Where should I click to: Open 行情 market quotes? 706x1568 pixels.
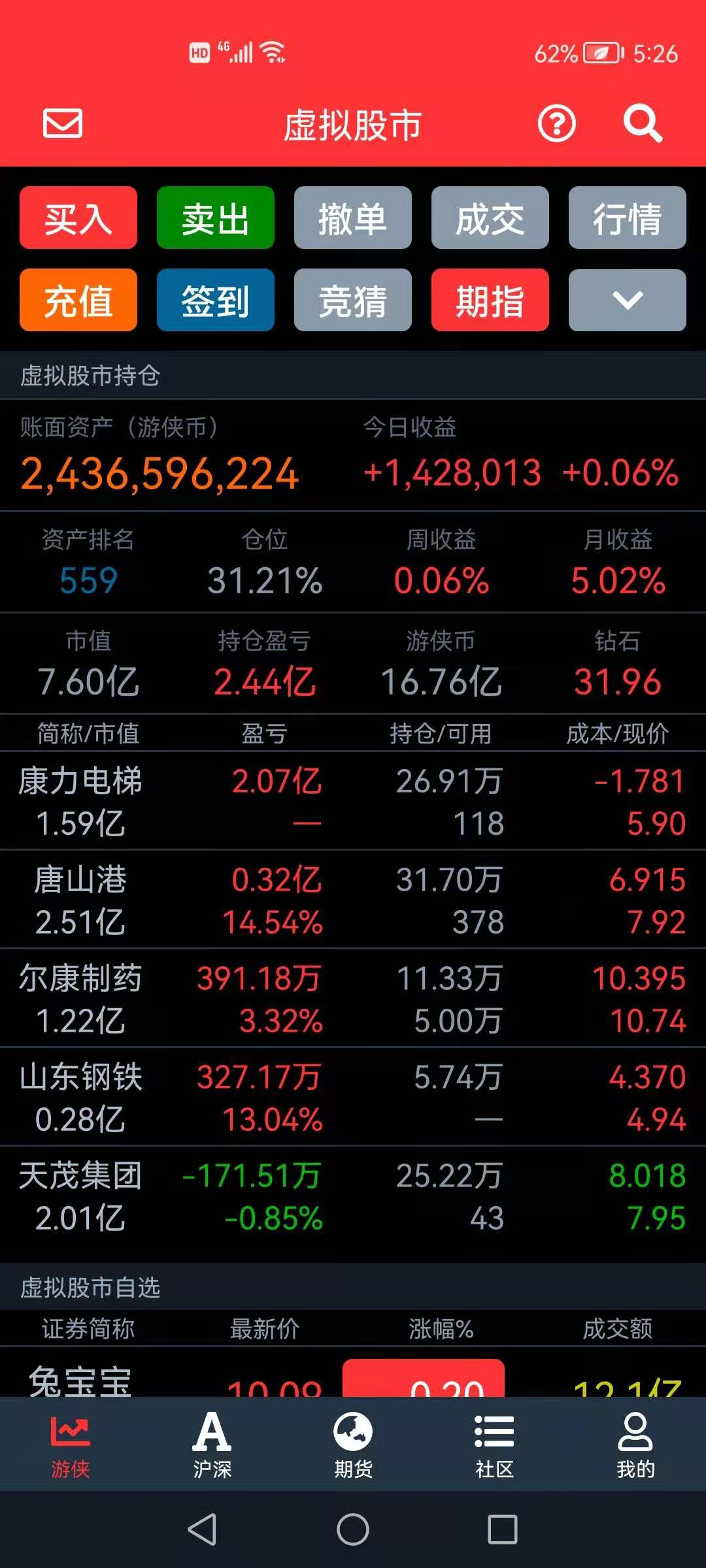pos(628,218)
